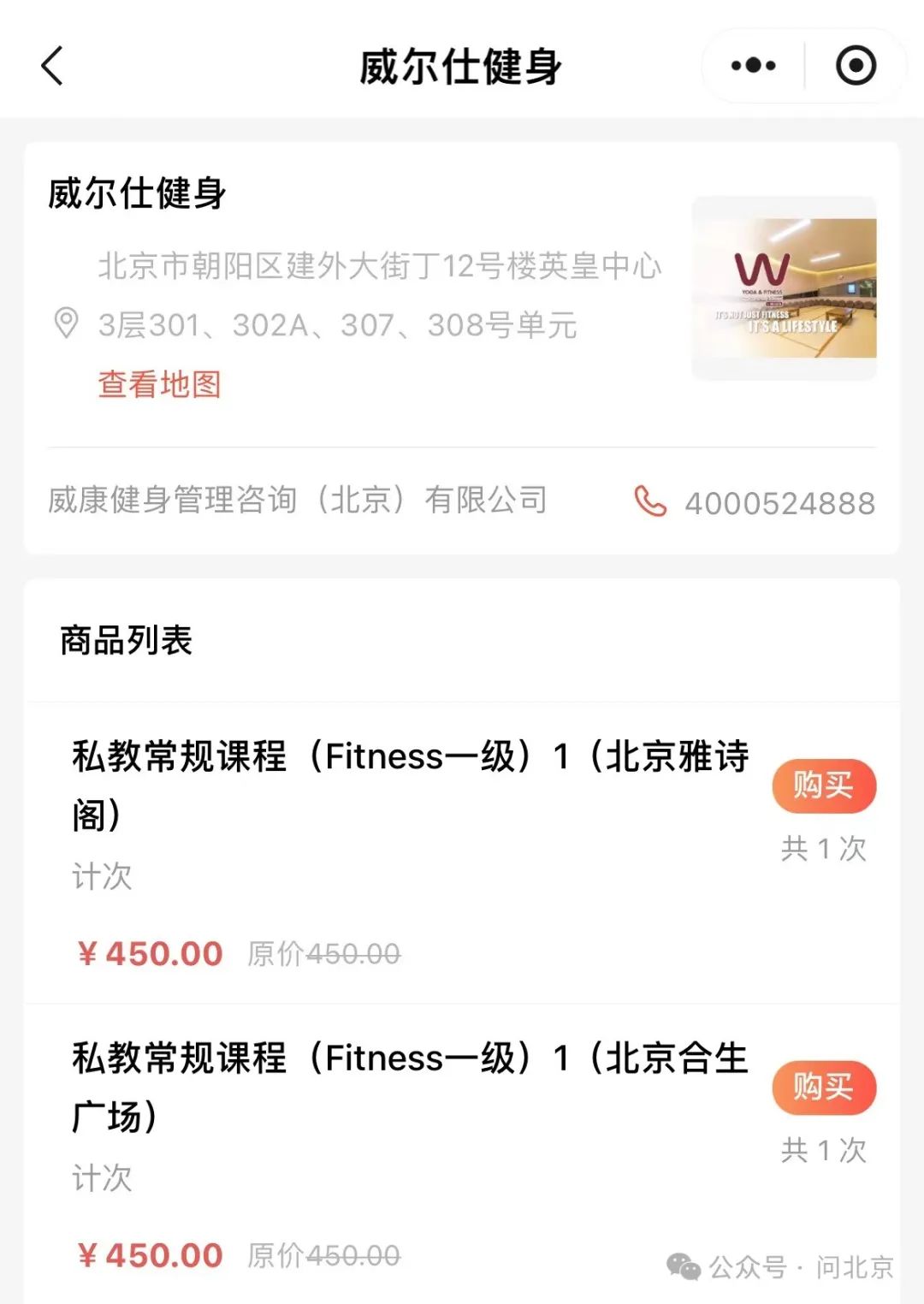Buy the 北京雅诗阁 private training course

[x=823, y=785]
